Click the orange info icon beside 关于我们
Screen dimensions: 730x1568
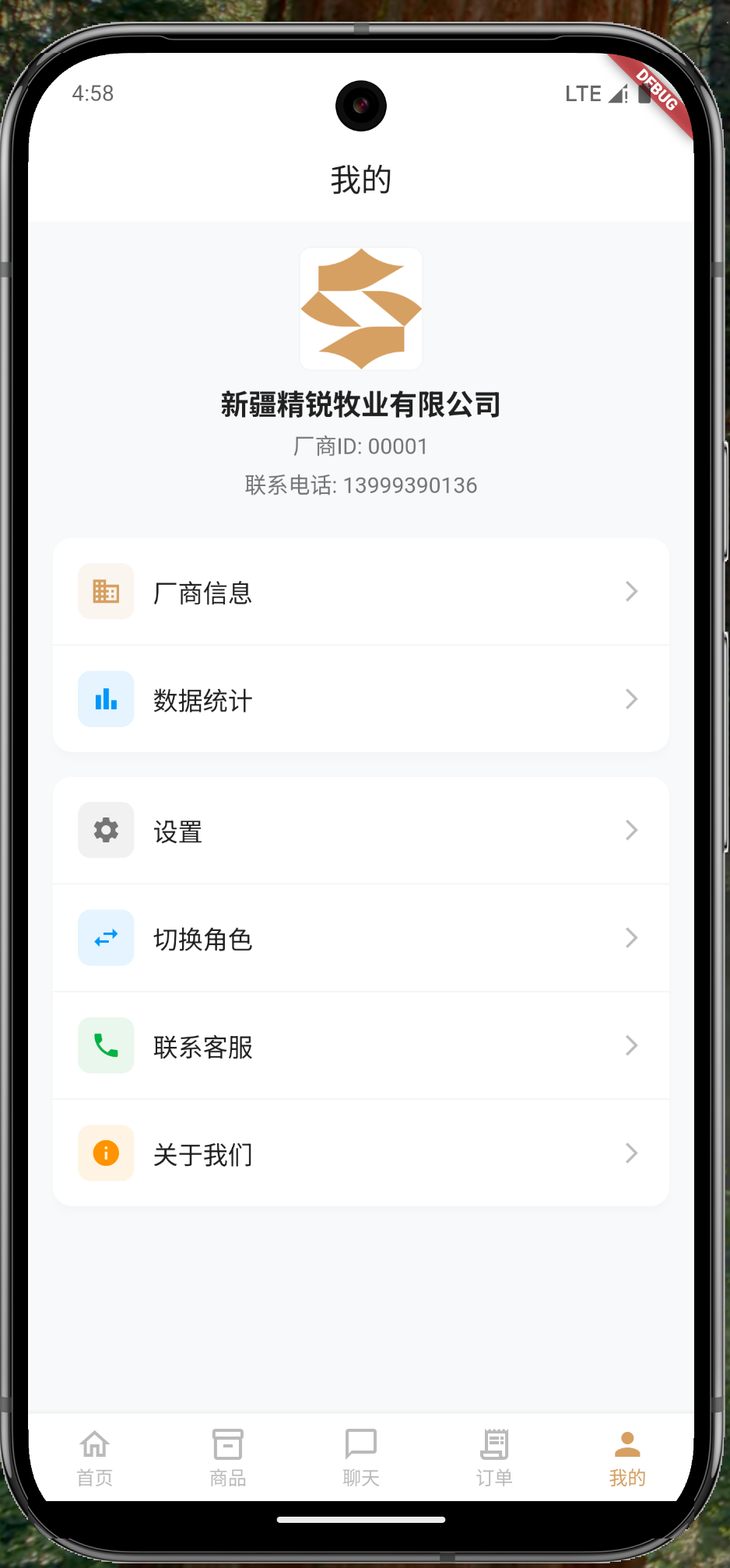tap(105, 1153)
